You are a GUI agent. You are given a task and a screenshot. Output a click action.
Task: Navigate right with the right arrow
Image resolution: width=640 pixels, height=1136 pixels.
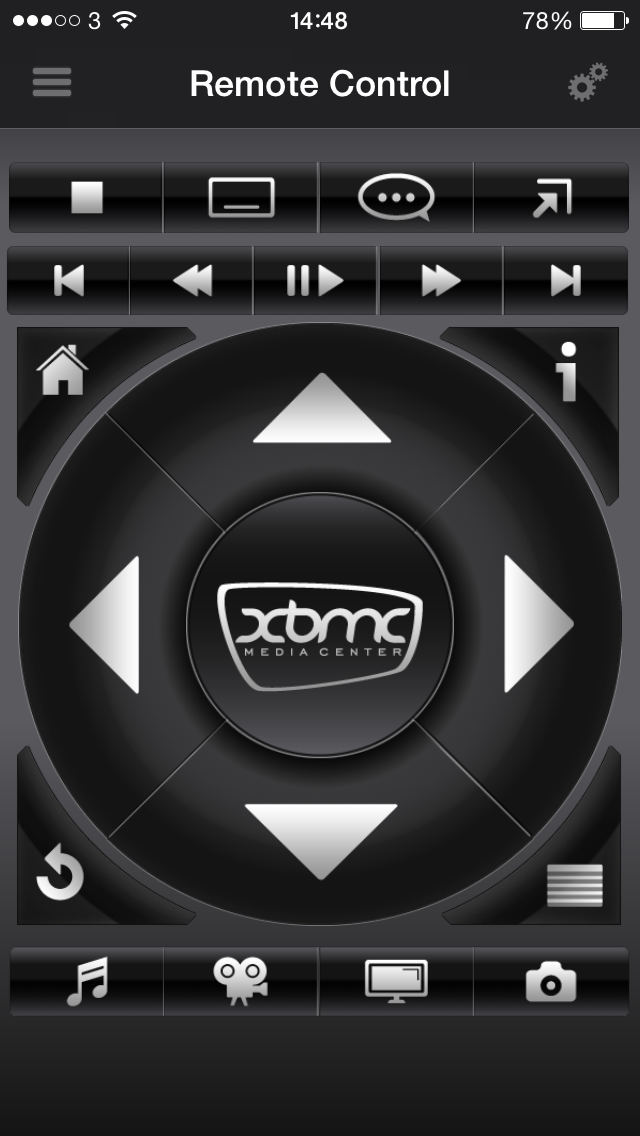coord(539,624)
